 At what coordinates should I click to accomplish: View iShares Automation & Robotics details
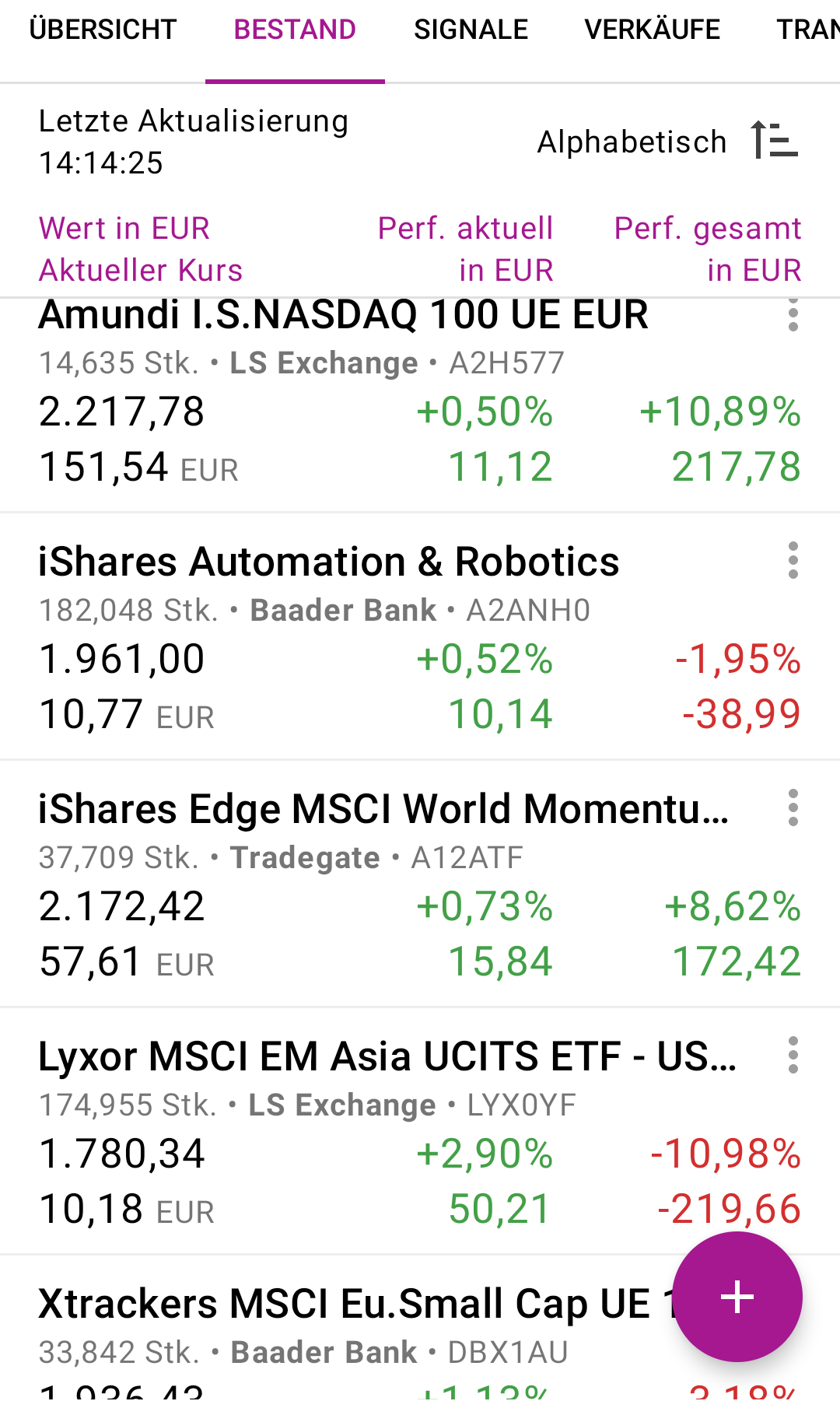point(328,562)
